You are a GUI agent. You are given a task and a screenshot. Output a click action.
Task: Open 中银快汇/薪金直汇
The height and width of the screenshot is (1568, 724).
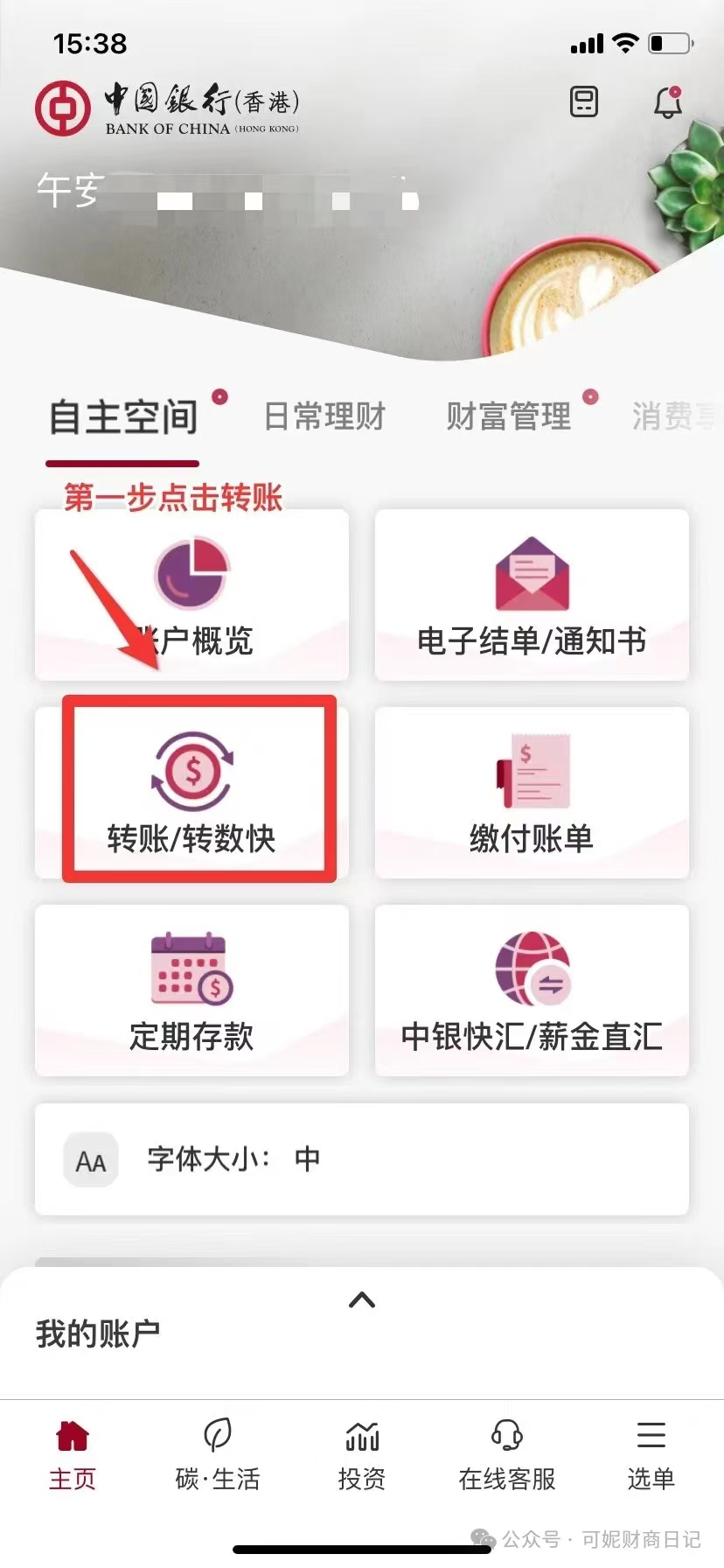[x=532, y=990]
